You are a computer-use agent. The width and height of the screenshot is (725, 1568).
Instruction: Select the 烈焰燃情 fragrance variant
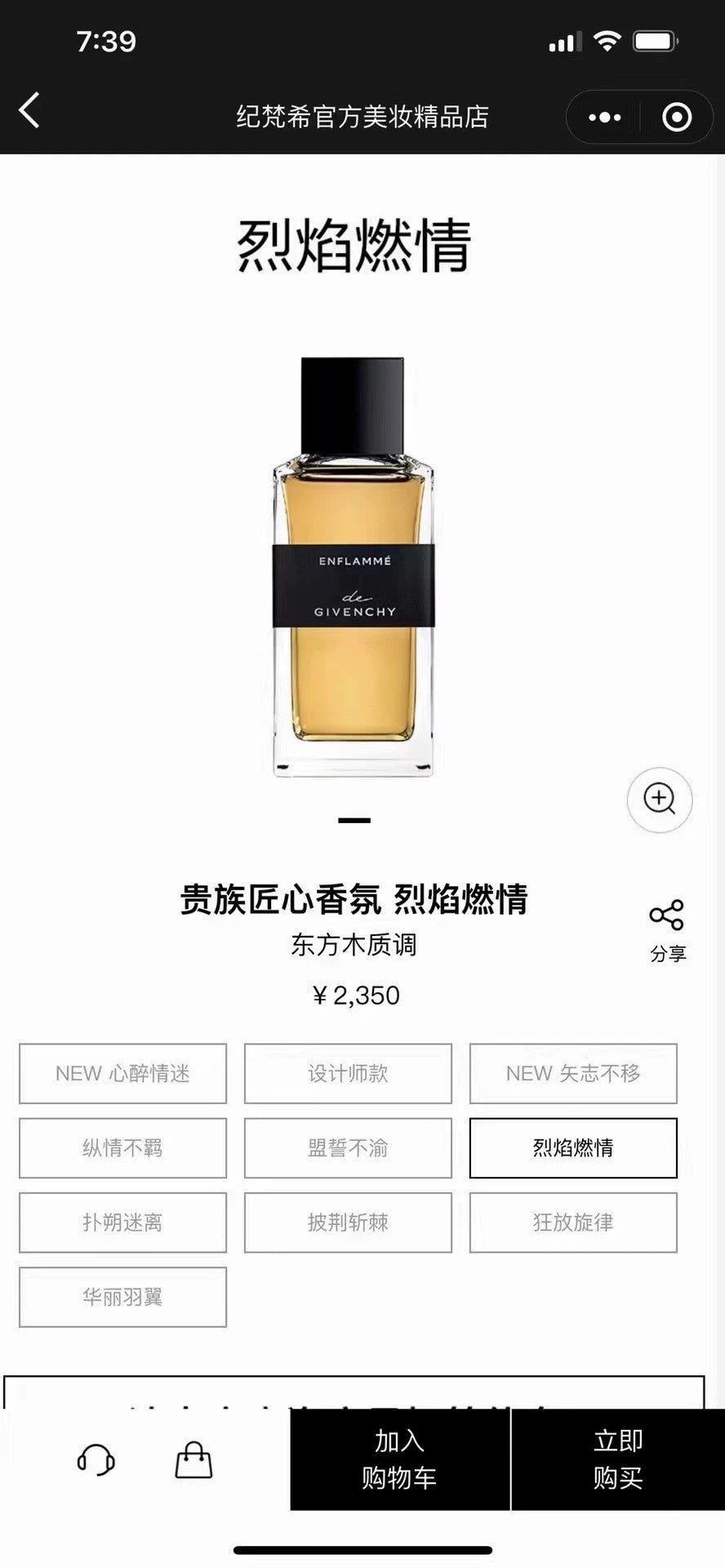[x=572, y=1148]
